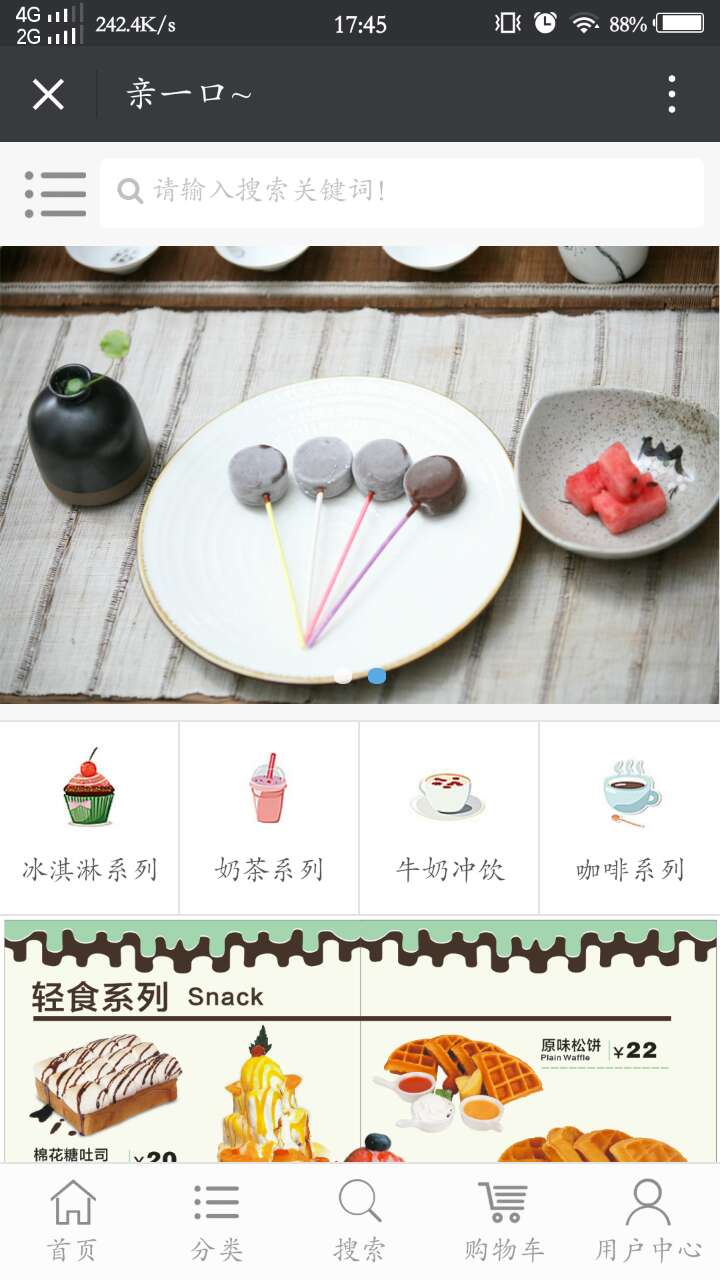Open the 购物车 tab
Screen dimensions: 720x1280
[x=504, y=1220]
